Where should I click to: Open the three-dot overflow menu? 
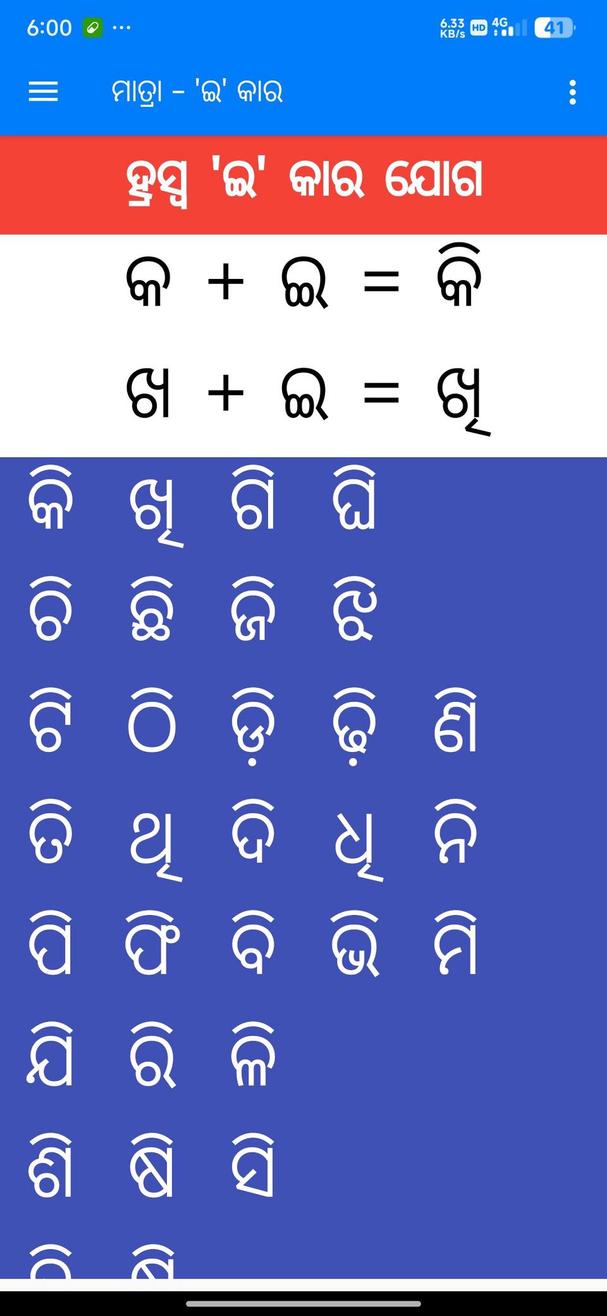tap(572, 92)
